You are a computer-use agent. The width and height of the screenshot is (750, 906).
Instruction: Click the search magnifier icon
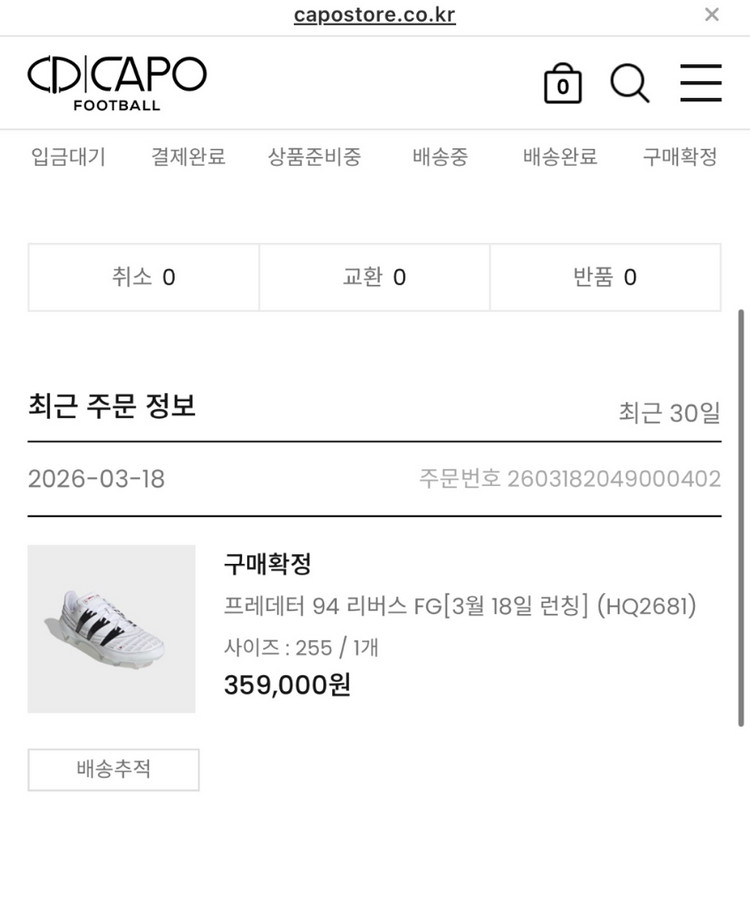click(630, 84)
